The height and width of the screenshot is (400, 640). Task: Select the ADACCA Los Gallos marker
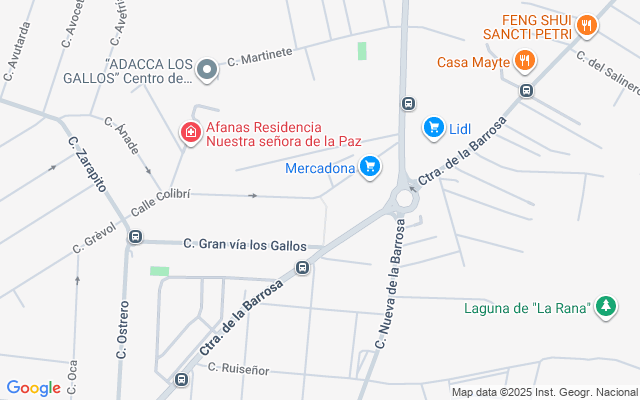click(x=207, y=69)
